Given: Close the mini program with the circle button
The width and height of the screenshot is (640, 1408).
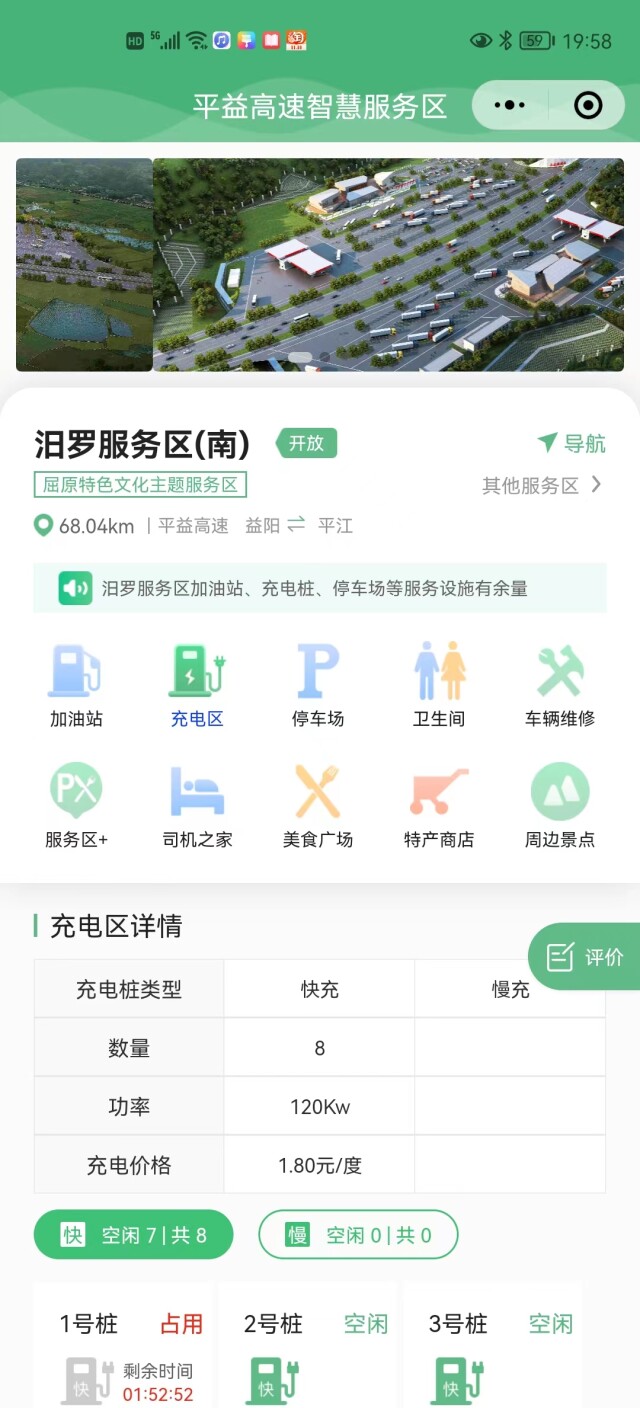Looking at the screenshot, I should pyautogui.click(x=588, y=105).
